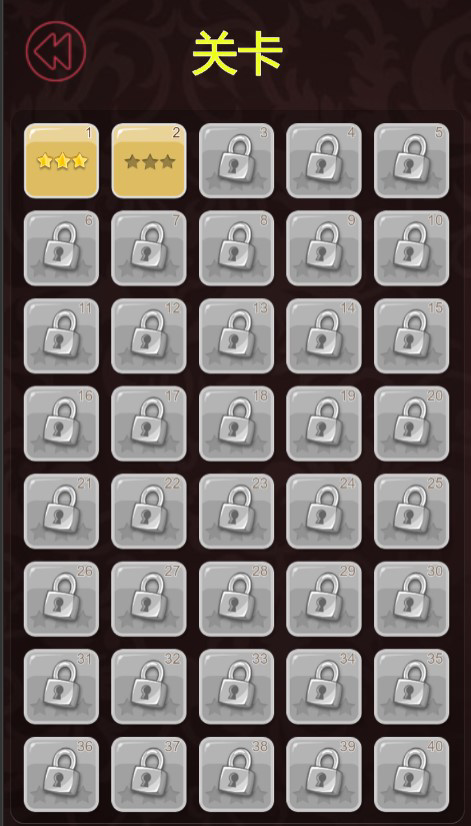Choose locked level 30
471x826 pixels.
tap(411, 598)
